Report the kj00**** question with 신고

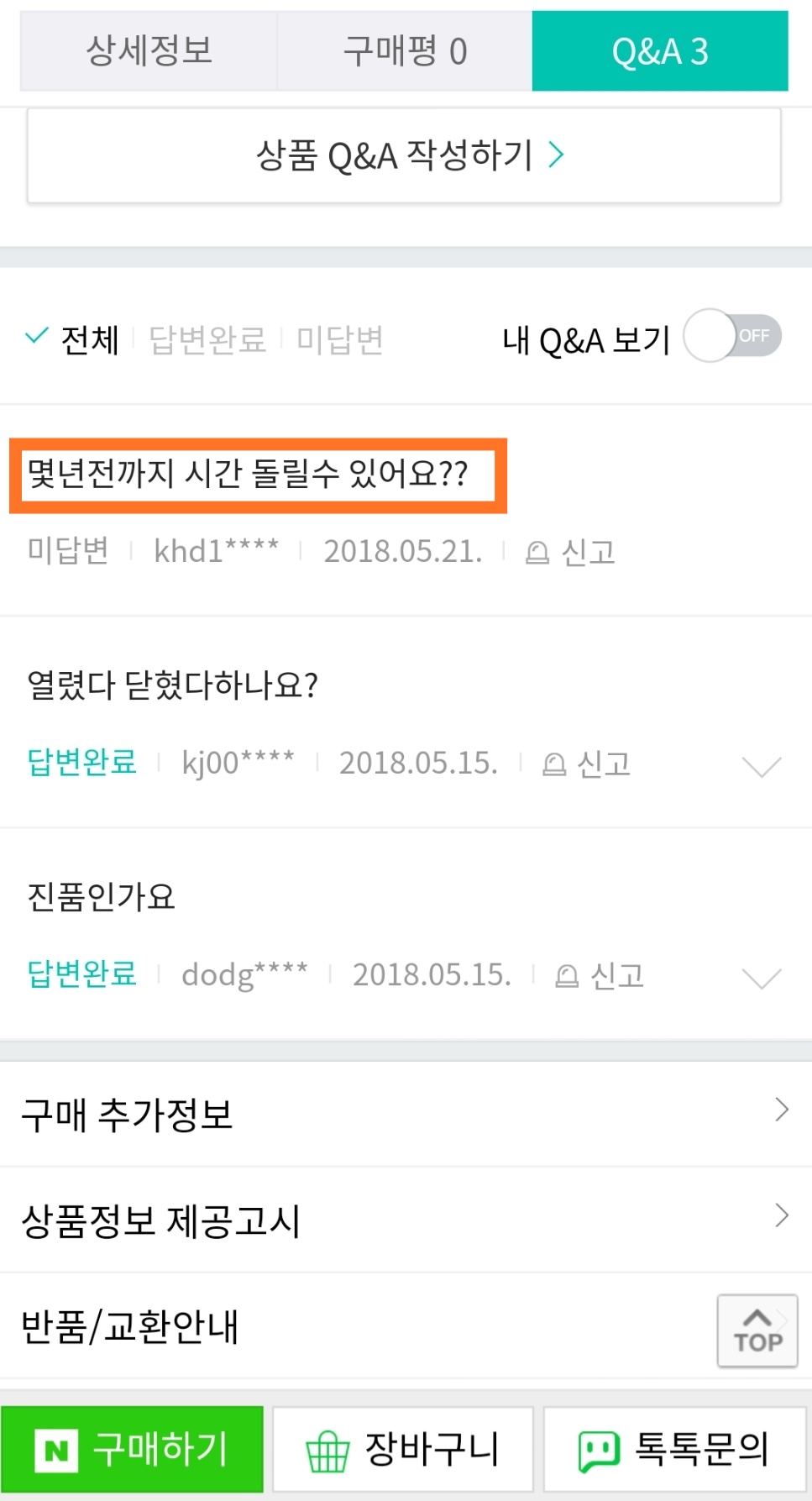tap(586, 764)
